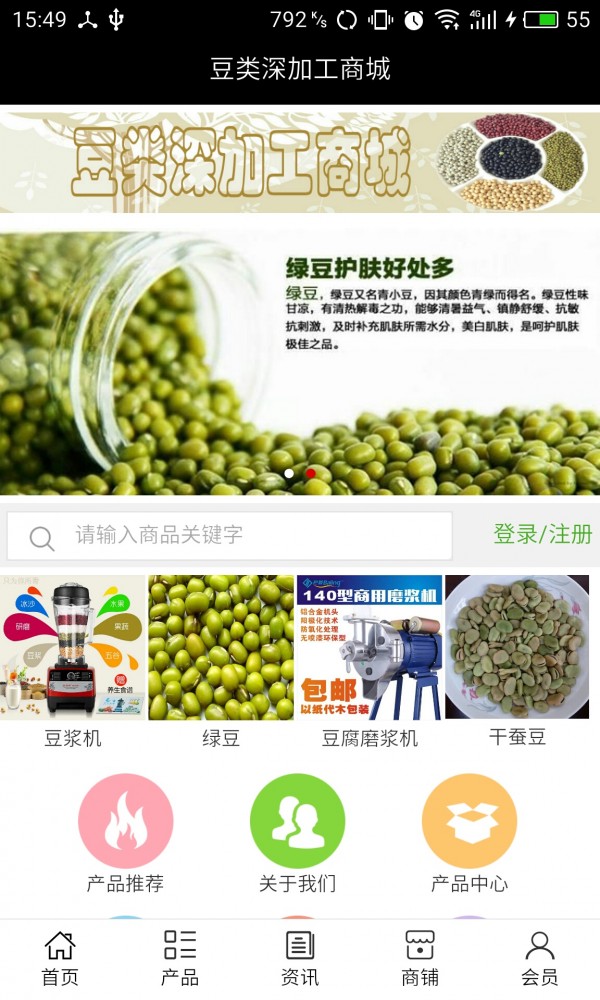Switch to the 商铺 tab
Screen dimensions: 600x1000
[x=420, y=959]
